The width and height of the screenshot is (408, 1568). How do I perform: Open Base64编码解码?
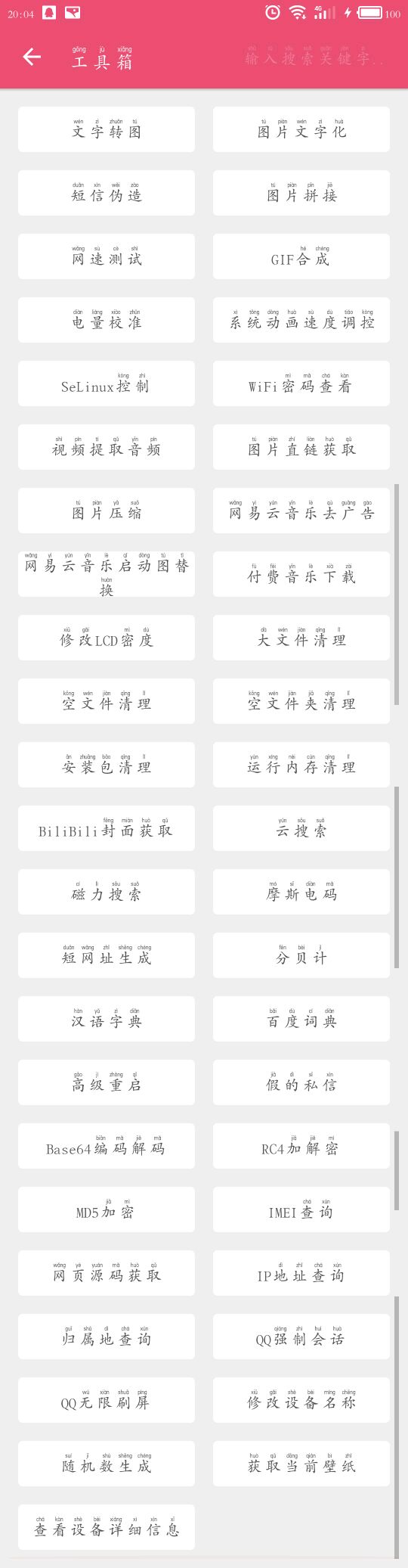pyautogui.click(x=107, y=1146)
